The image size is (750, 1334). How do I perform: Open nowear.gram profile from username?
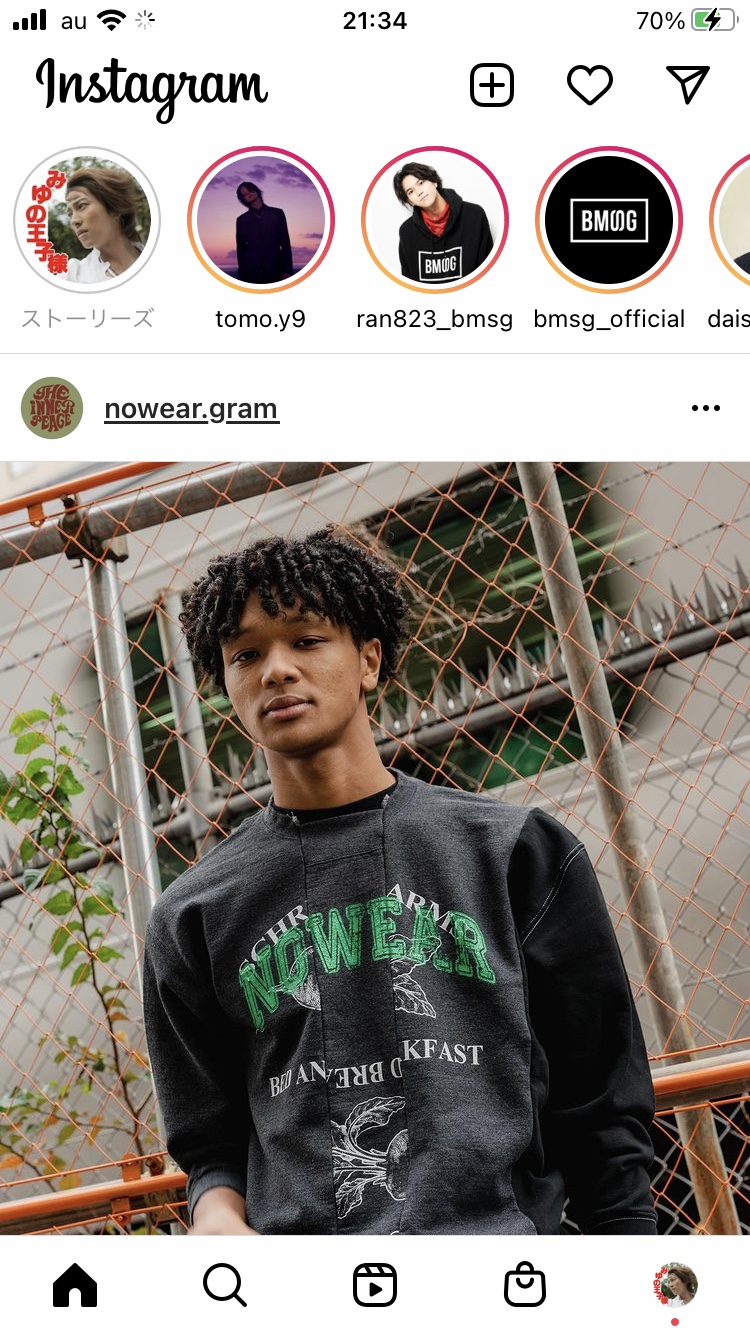pos(191,408)
